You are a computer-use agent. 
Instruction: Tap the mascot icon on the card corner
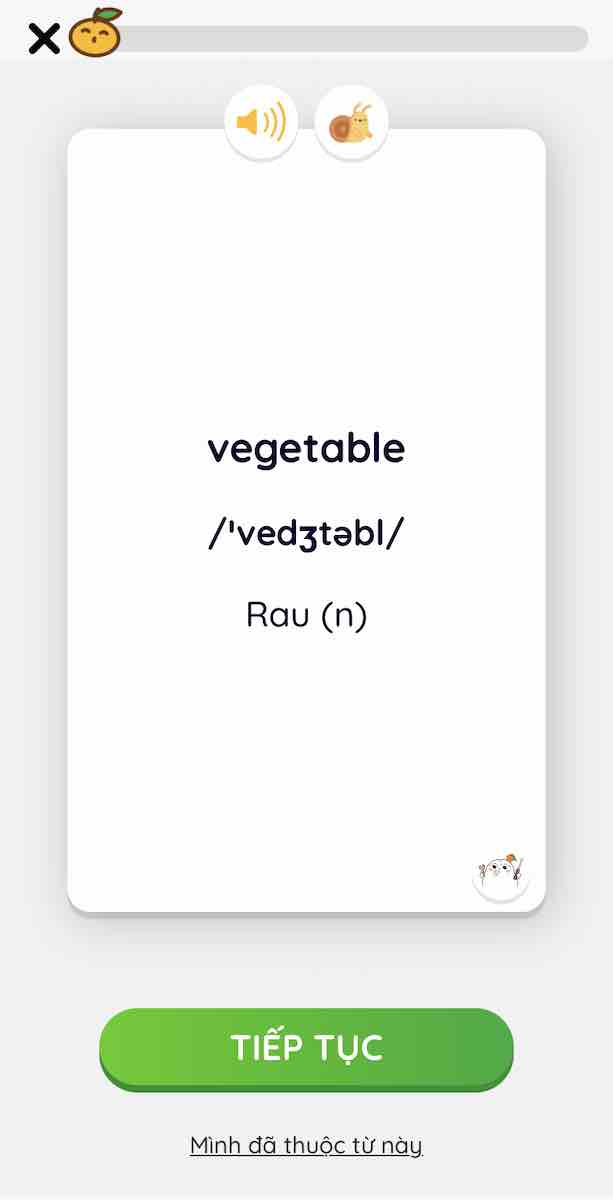[x=501, y=873]
